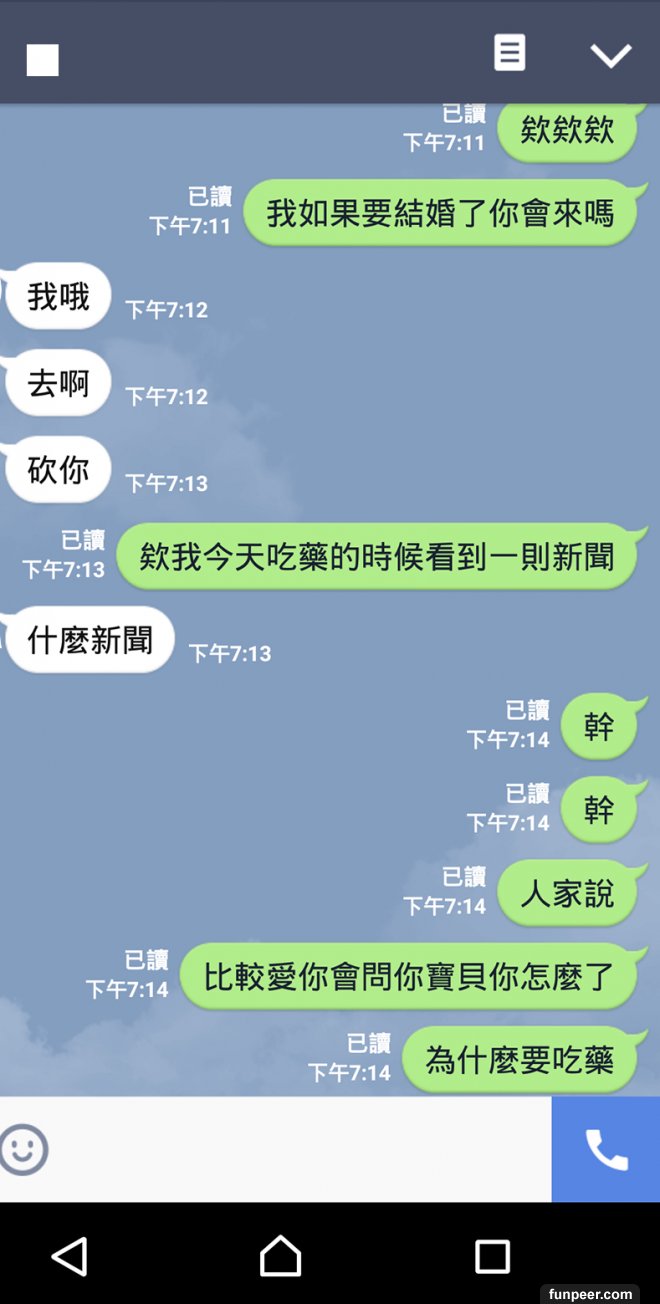Tap the message input field
This screenshot has width=660, height=1304.
300,1150
